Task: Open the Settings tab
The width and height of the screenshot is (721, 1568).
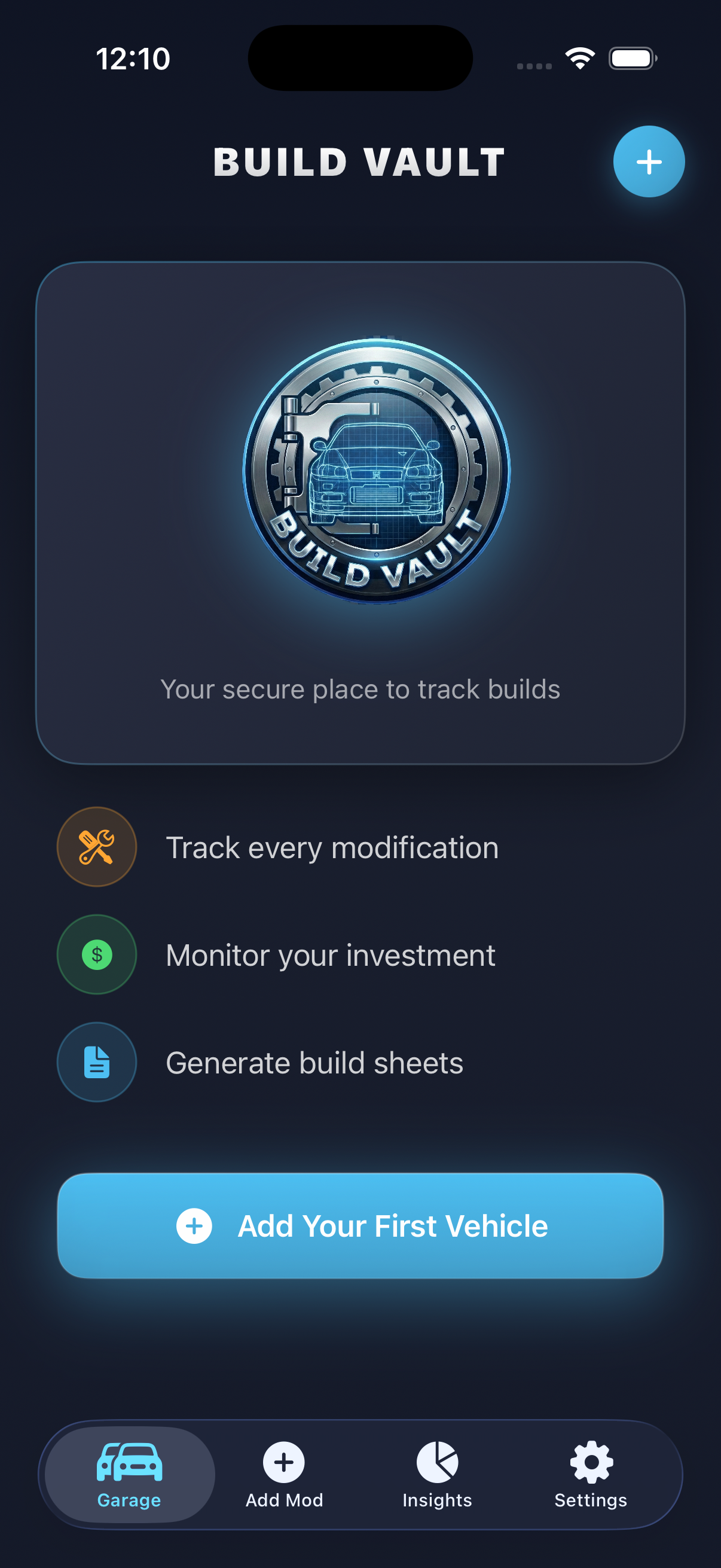Action: tap(590, 1474)
